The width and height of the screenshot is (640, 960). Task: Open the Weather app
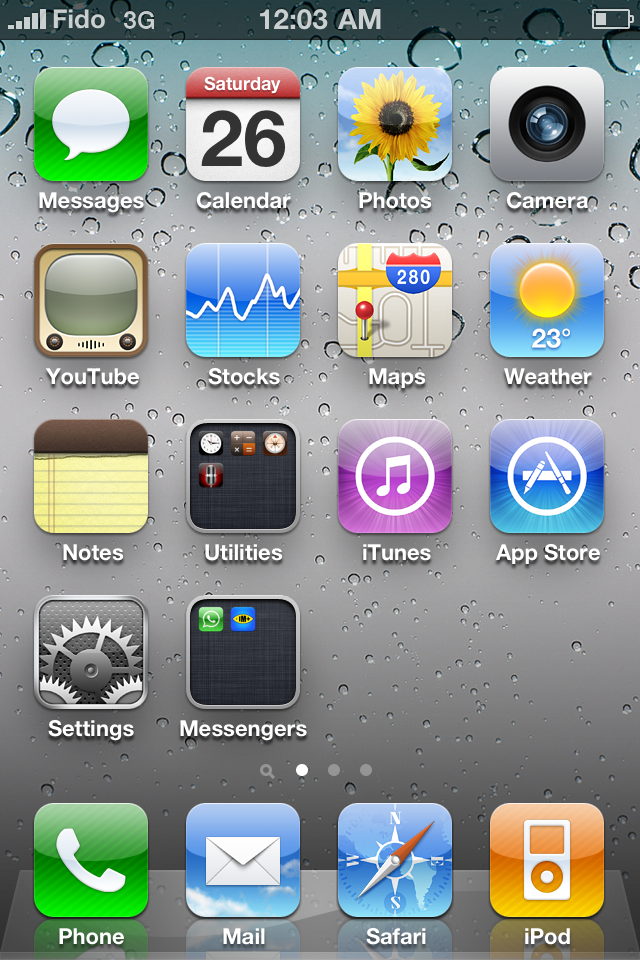pyautogui.click(x=547, y=300)
